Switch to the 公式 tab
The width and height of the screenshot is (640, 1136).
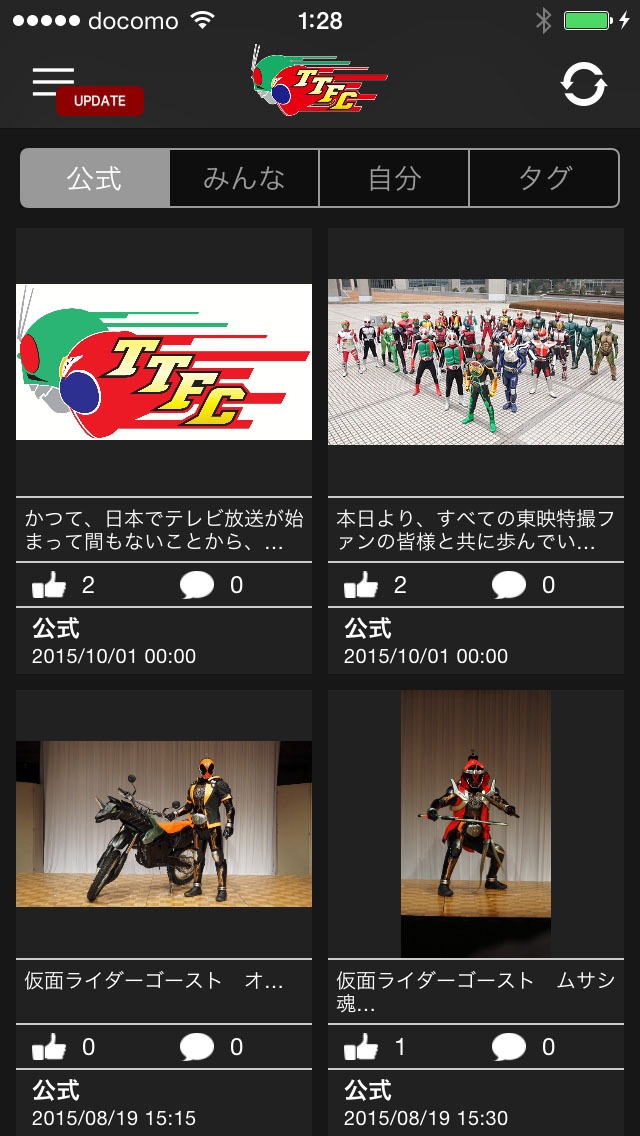(95, 178)
